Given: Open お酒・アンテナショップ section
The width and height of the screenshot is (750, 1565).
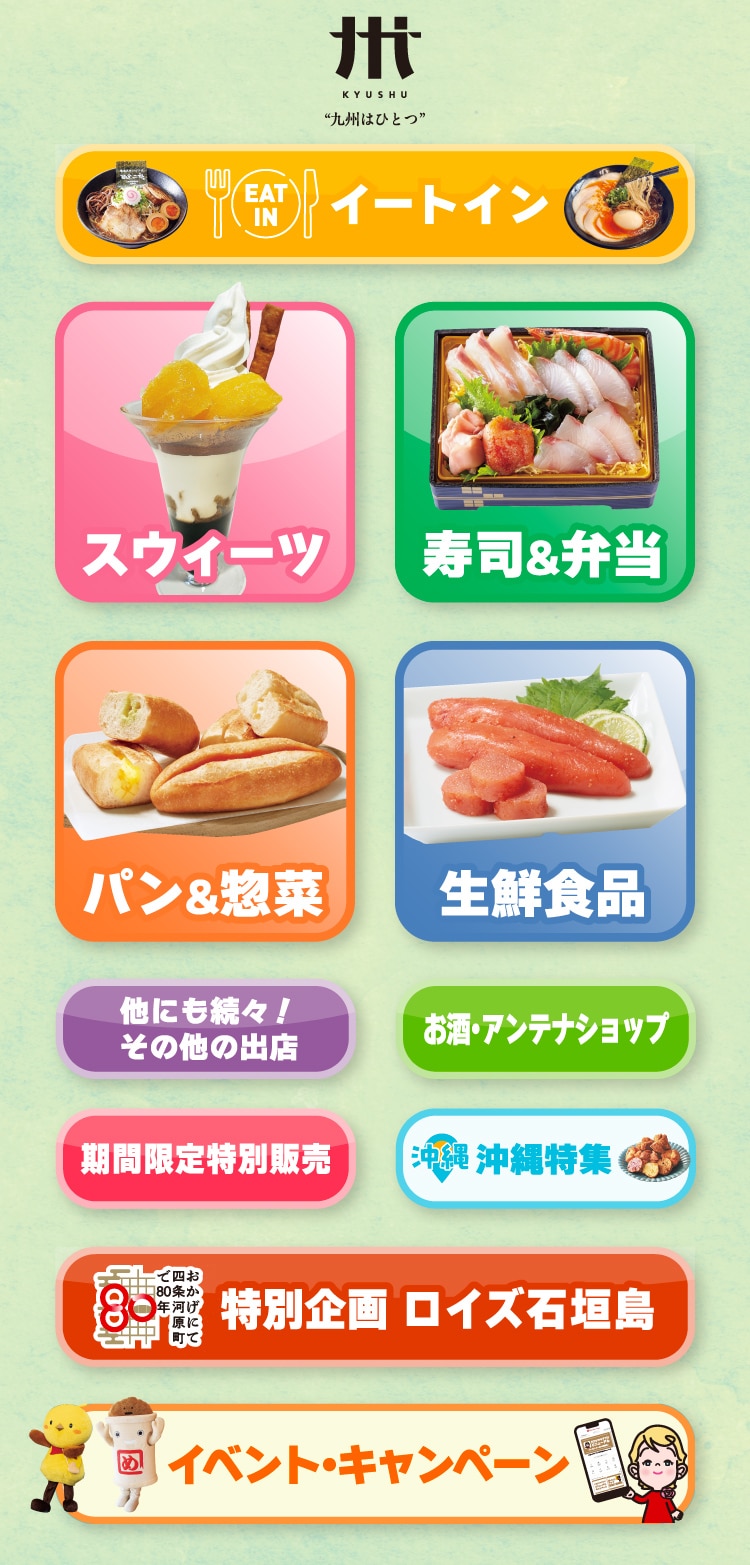Looking at the screenshot, I should coord(546,1029).
